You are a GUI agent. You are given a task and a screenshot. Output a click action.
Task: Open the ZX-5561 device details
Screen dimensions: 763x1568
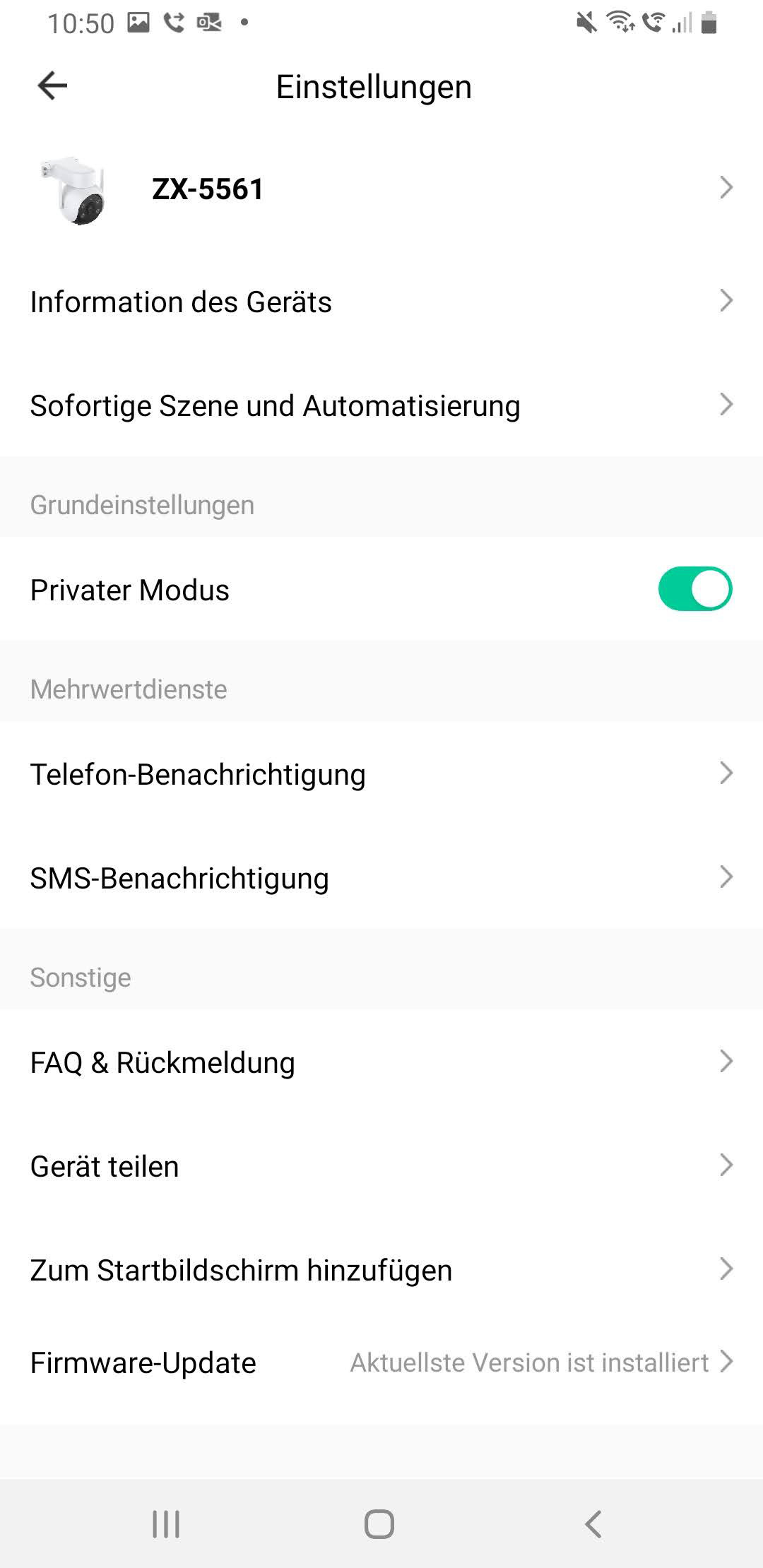pyautogui.click(x=381, y=189)
